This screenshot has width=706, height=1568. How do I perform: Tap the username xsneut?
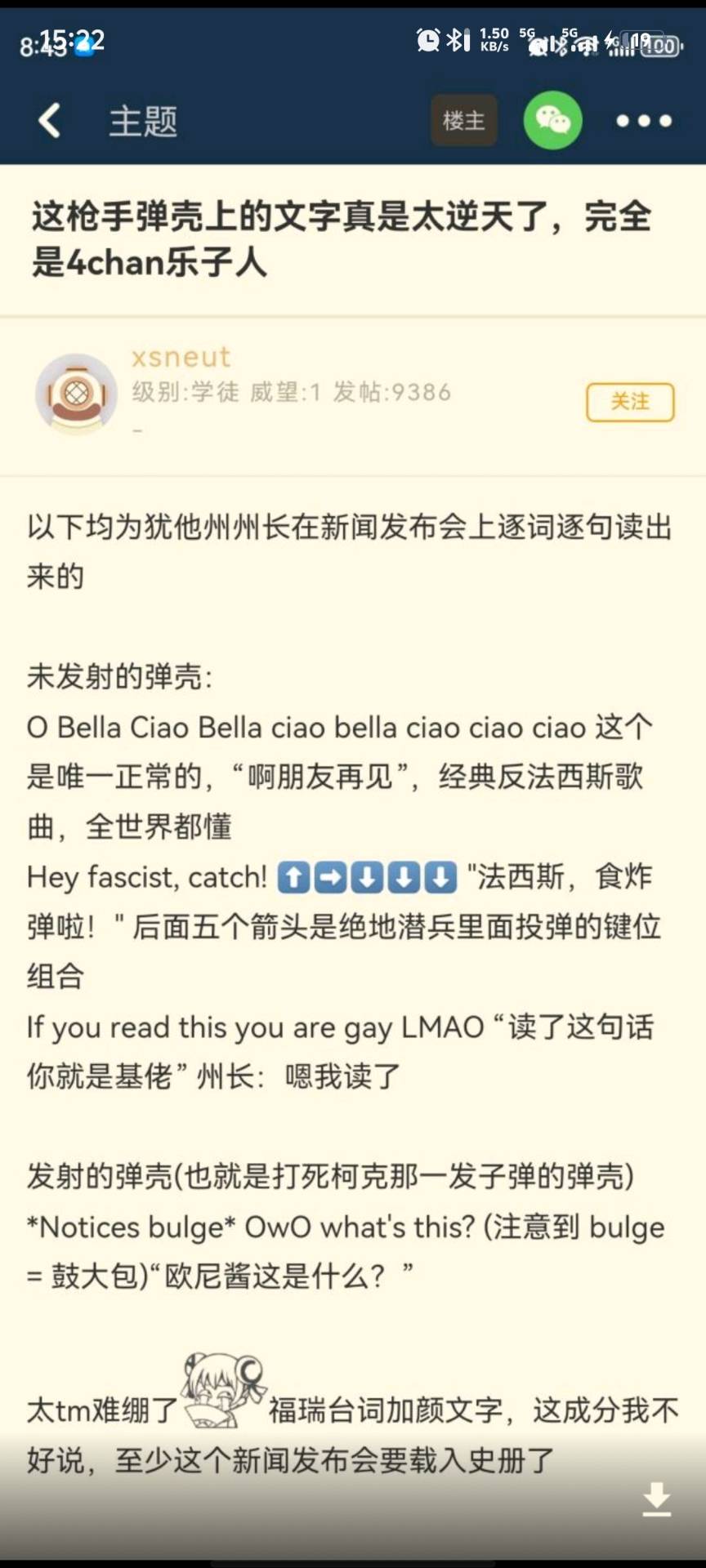pos(181,357)
